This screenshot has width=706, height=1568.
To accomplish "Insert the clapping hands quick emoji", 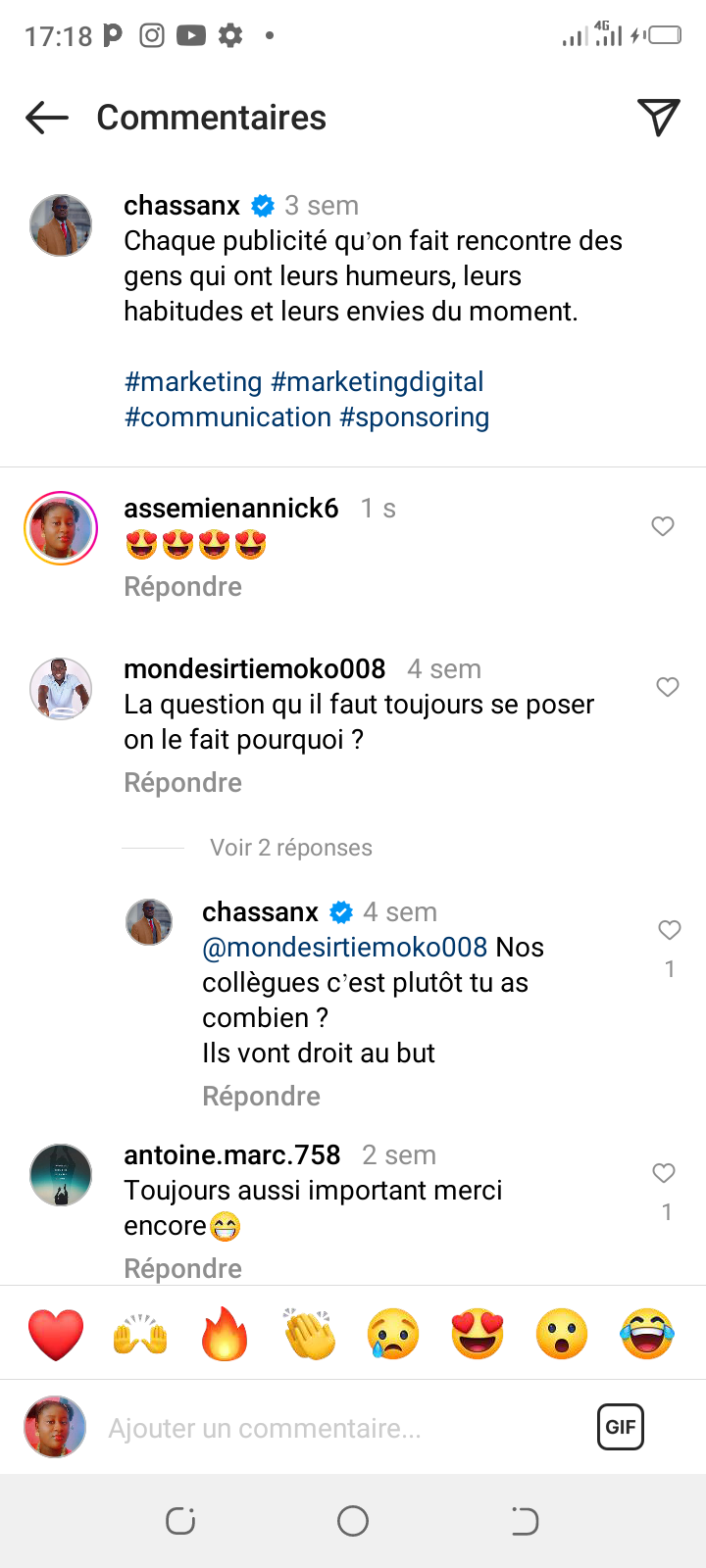I will click(309, 1334).
